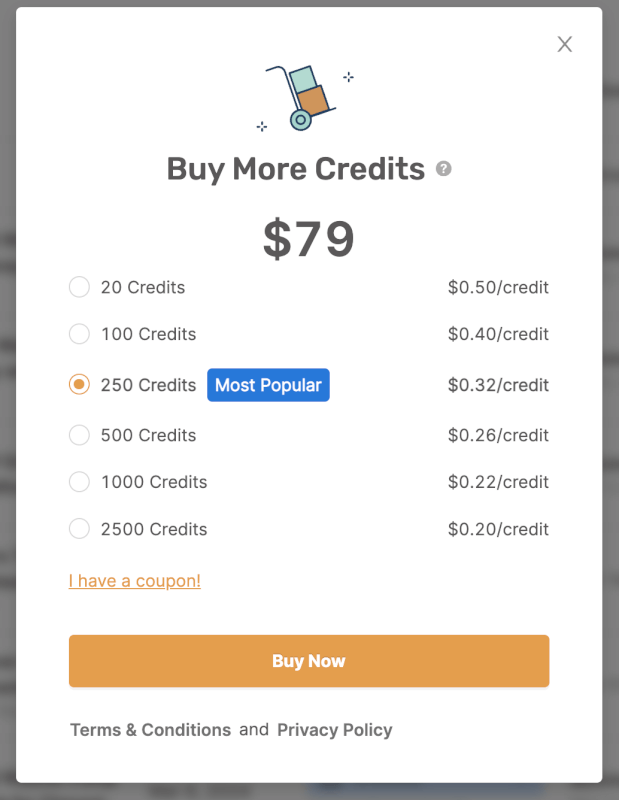Choose the 250 Credits radio button

pos(79,385)
